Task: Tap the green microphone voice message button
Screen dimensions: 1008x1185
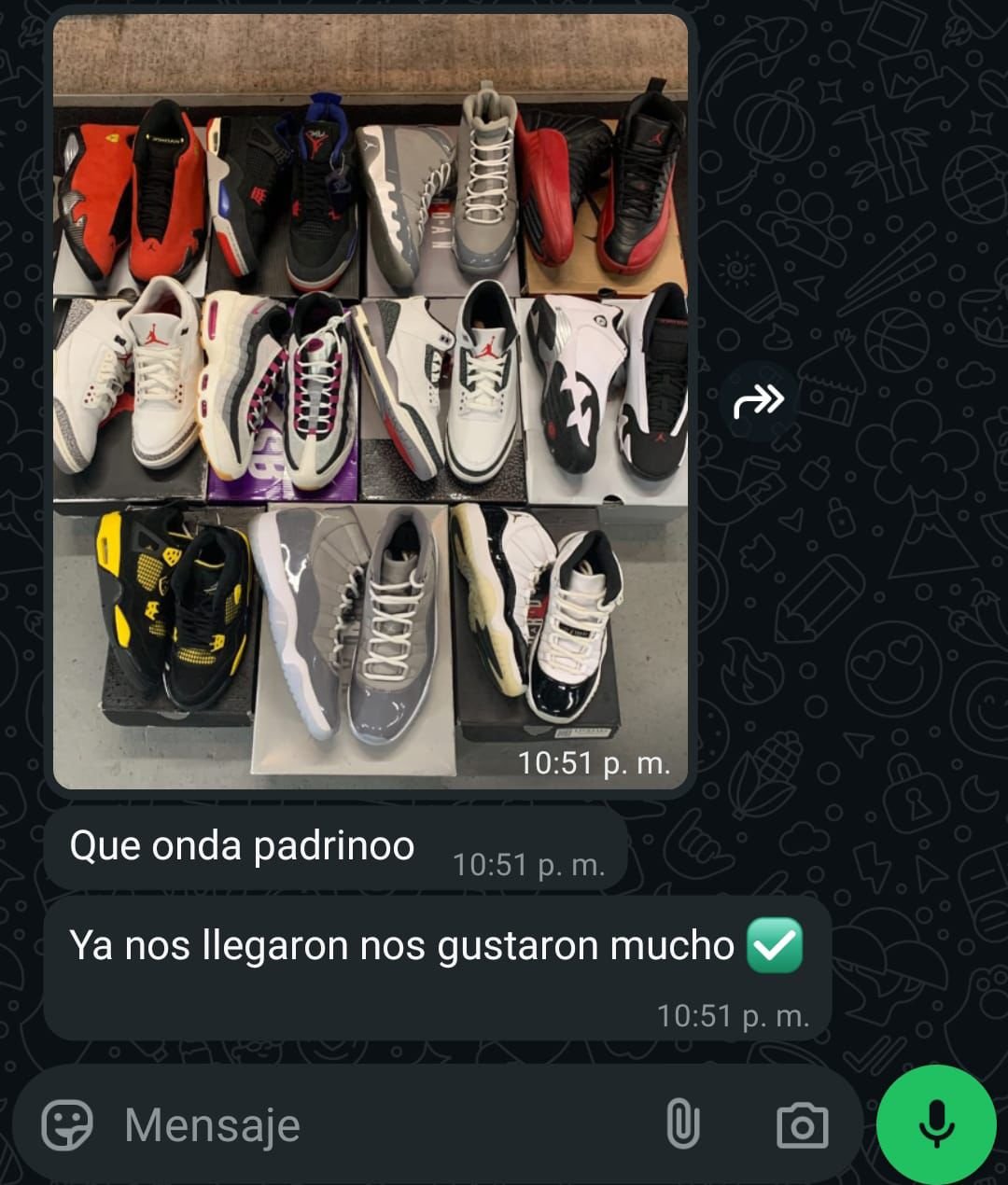Action: pos(936,1124)
